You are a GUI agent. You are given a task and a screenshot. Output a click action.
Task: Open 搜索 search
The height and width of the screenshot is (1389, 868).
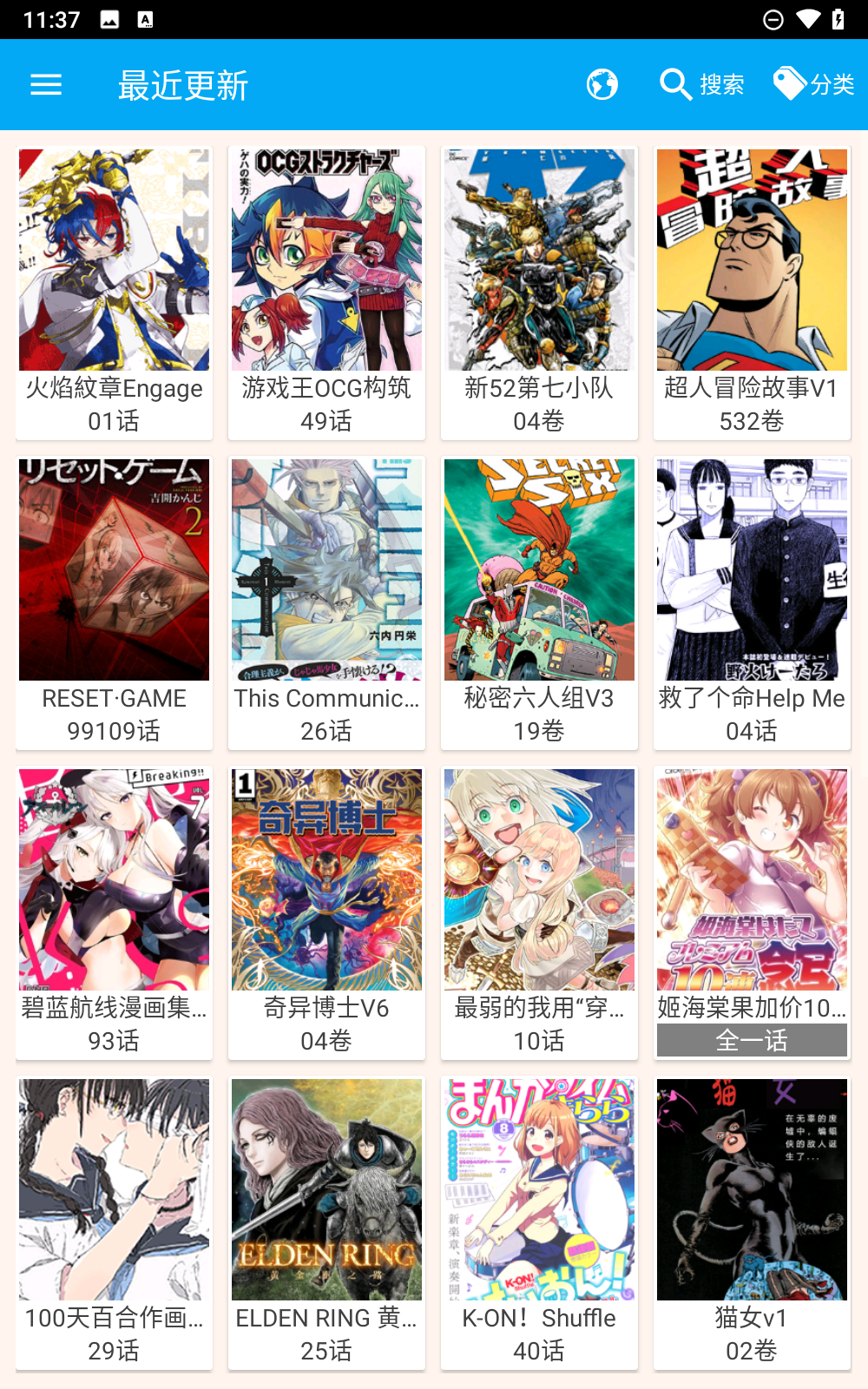pos(701,85)
